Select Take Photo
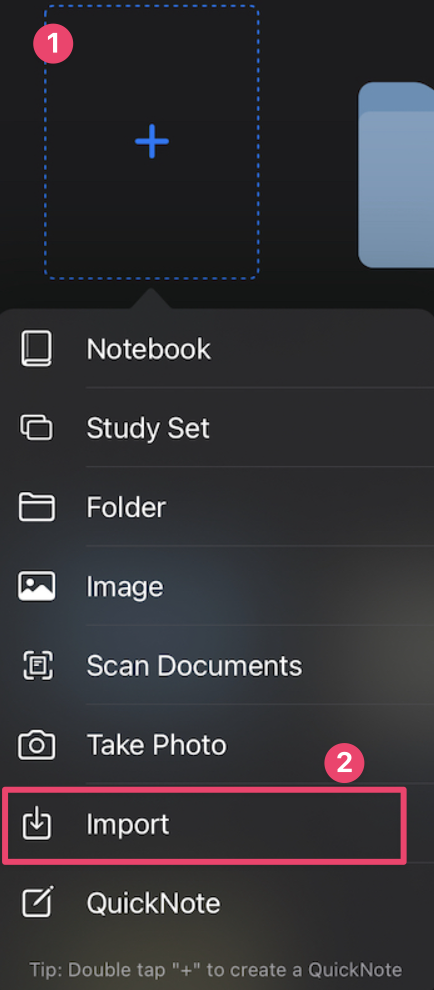The height and width of the screenshot is (990, 434). click(217, 745)
